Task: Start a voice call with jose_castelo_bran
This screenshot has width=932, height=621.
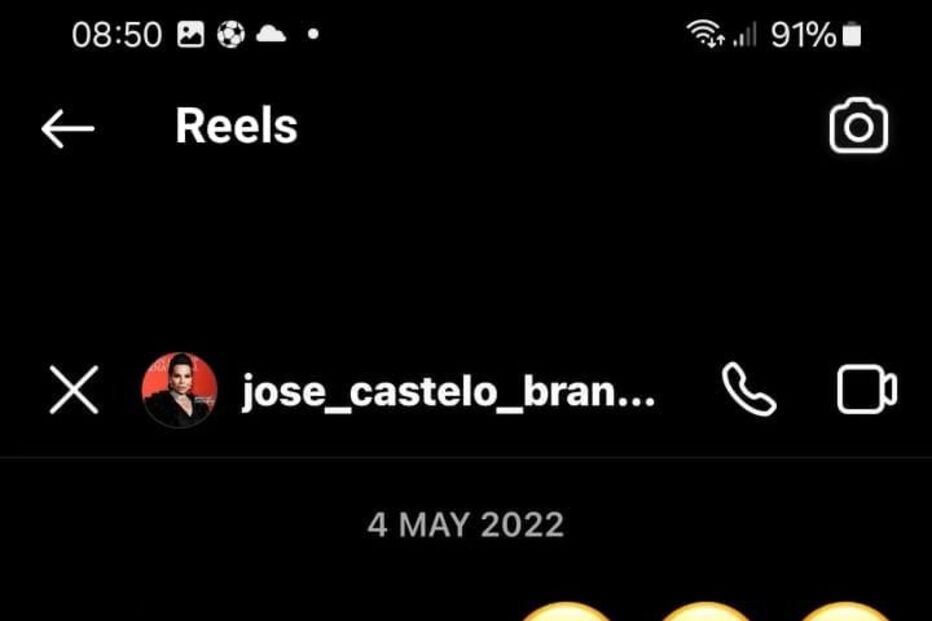Action: pos(749,390)
